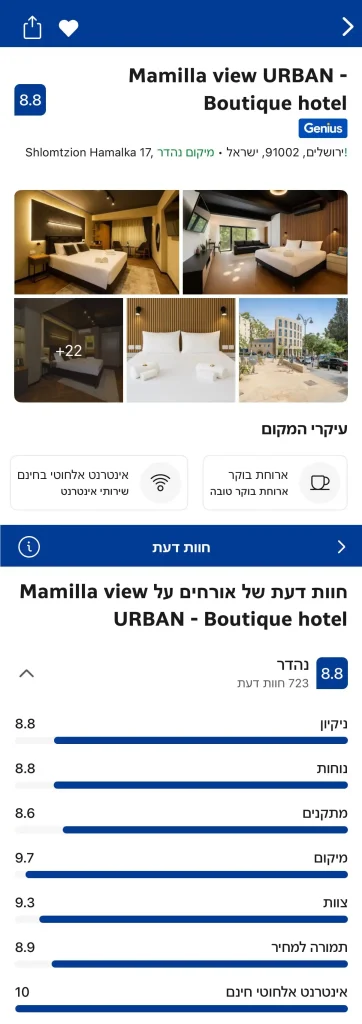
Task: Open the hotel exterior street photo
Action: [x=293, y=351]
